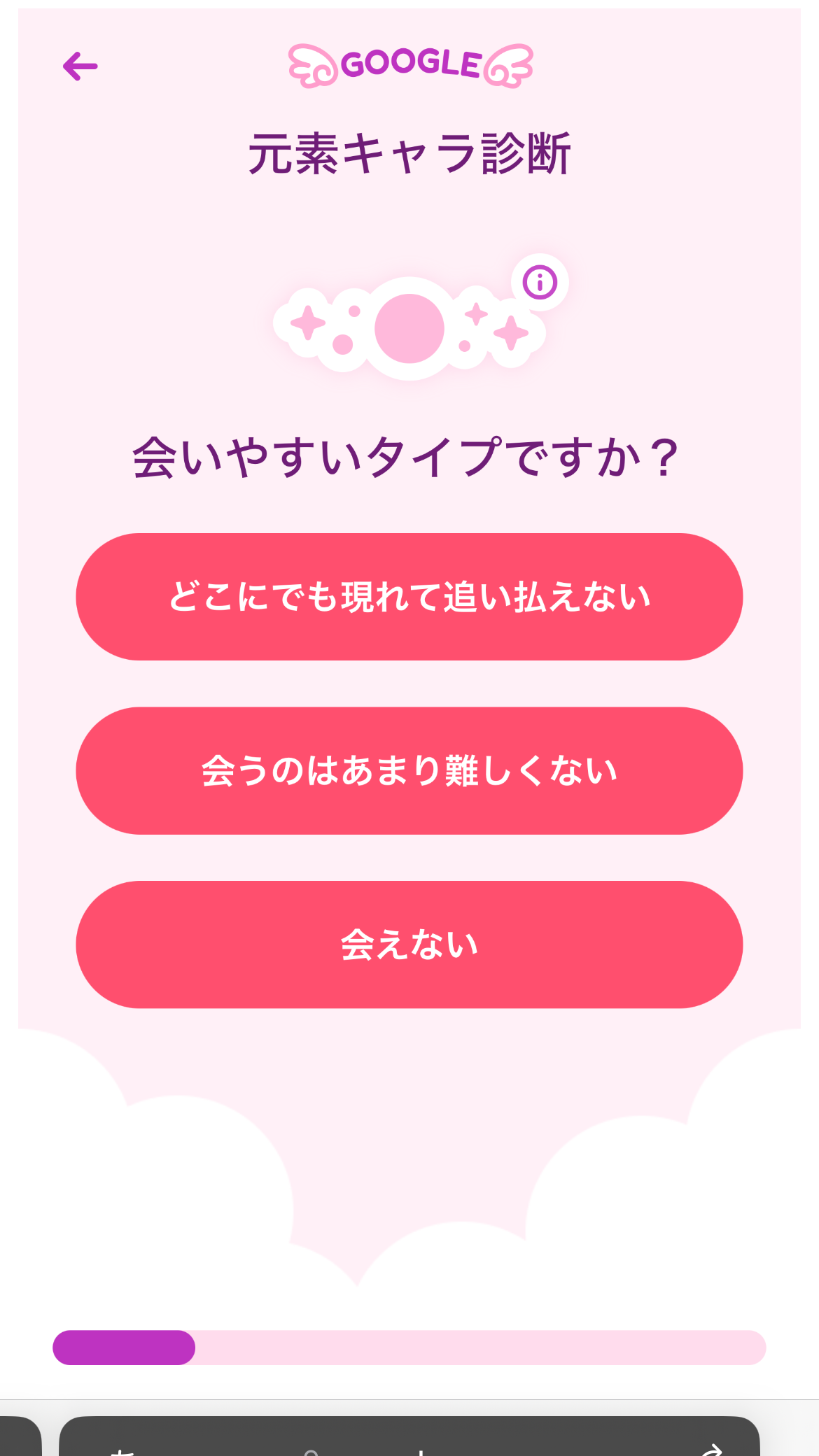
Task: Open the info icon near the illustration
Action: click(540, 282)
